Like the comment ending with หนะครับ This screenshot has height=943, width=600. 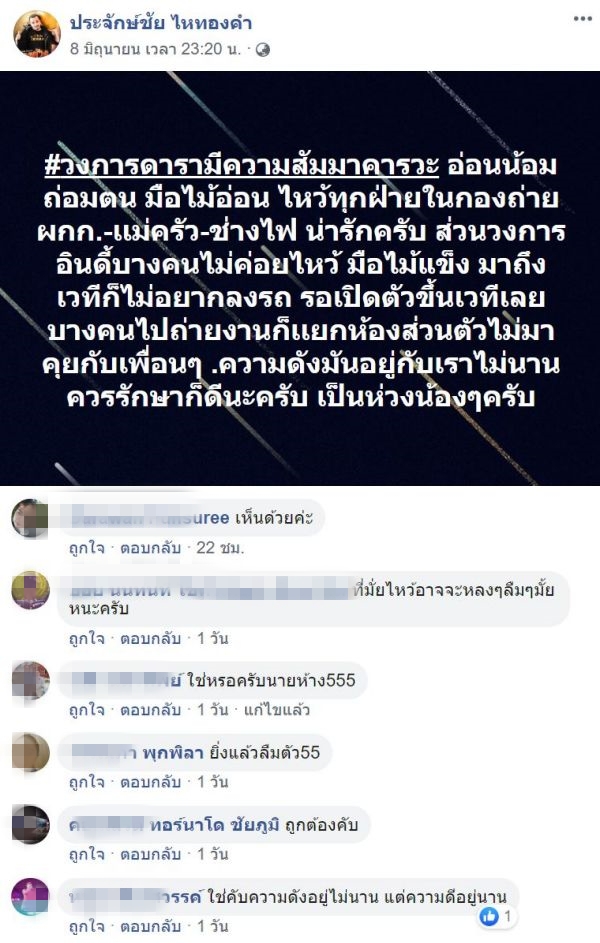(x=84, y=637)
